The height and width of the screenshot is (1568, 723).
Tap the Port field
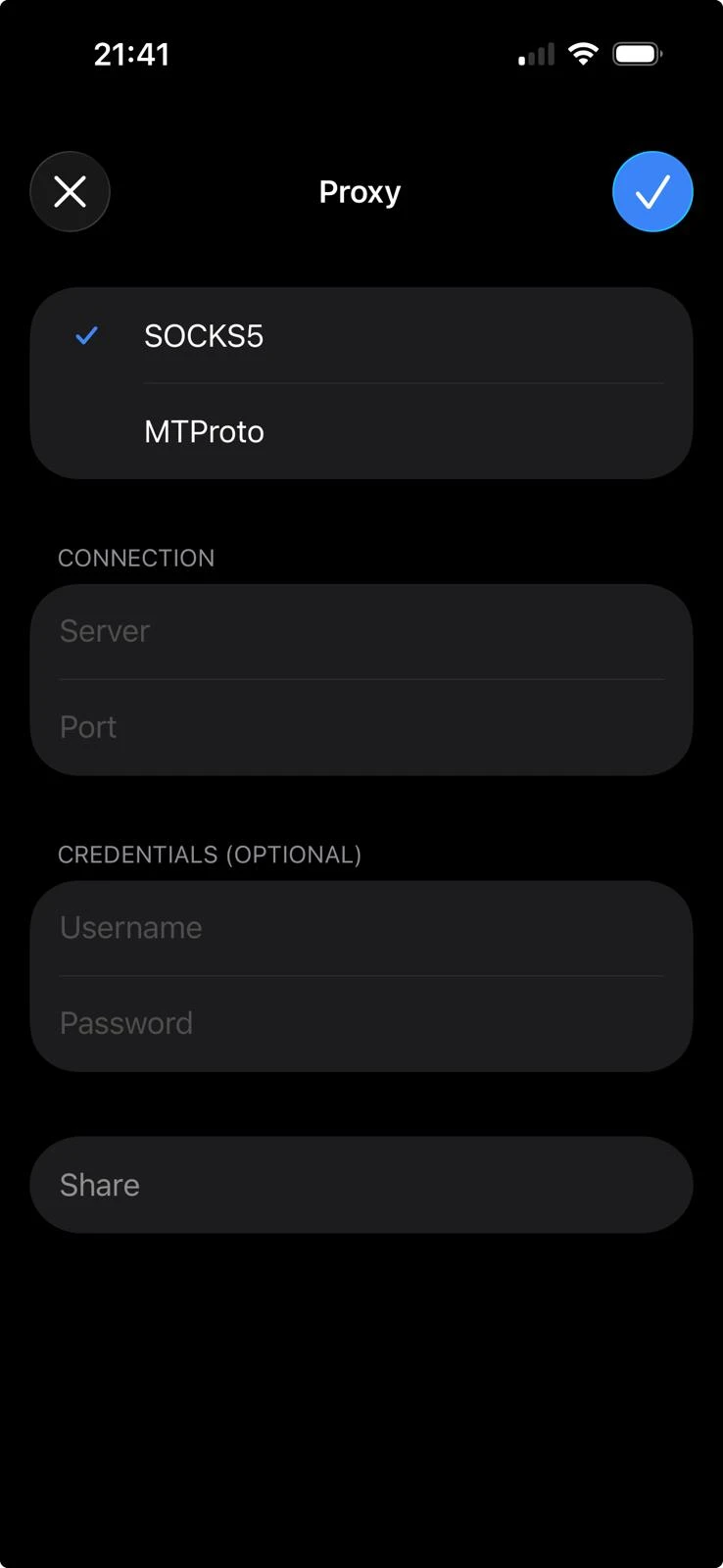coord(361,727)
